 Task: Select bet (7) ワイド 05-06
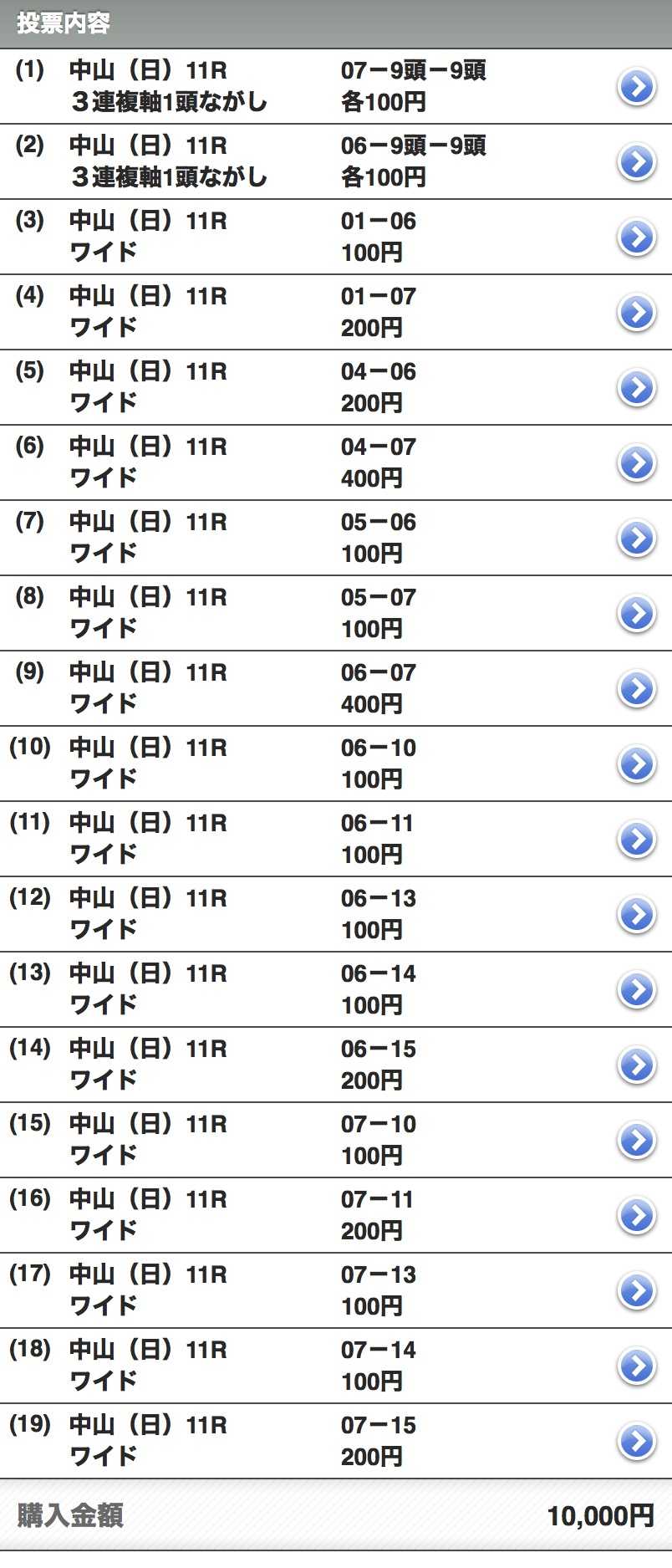coord(636,539)
